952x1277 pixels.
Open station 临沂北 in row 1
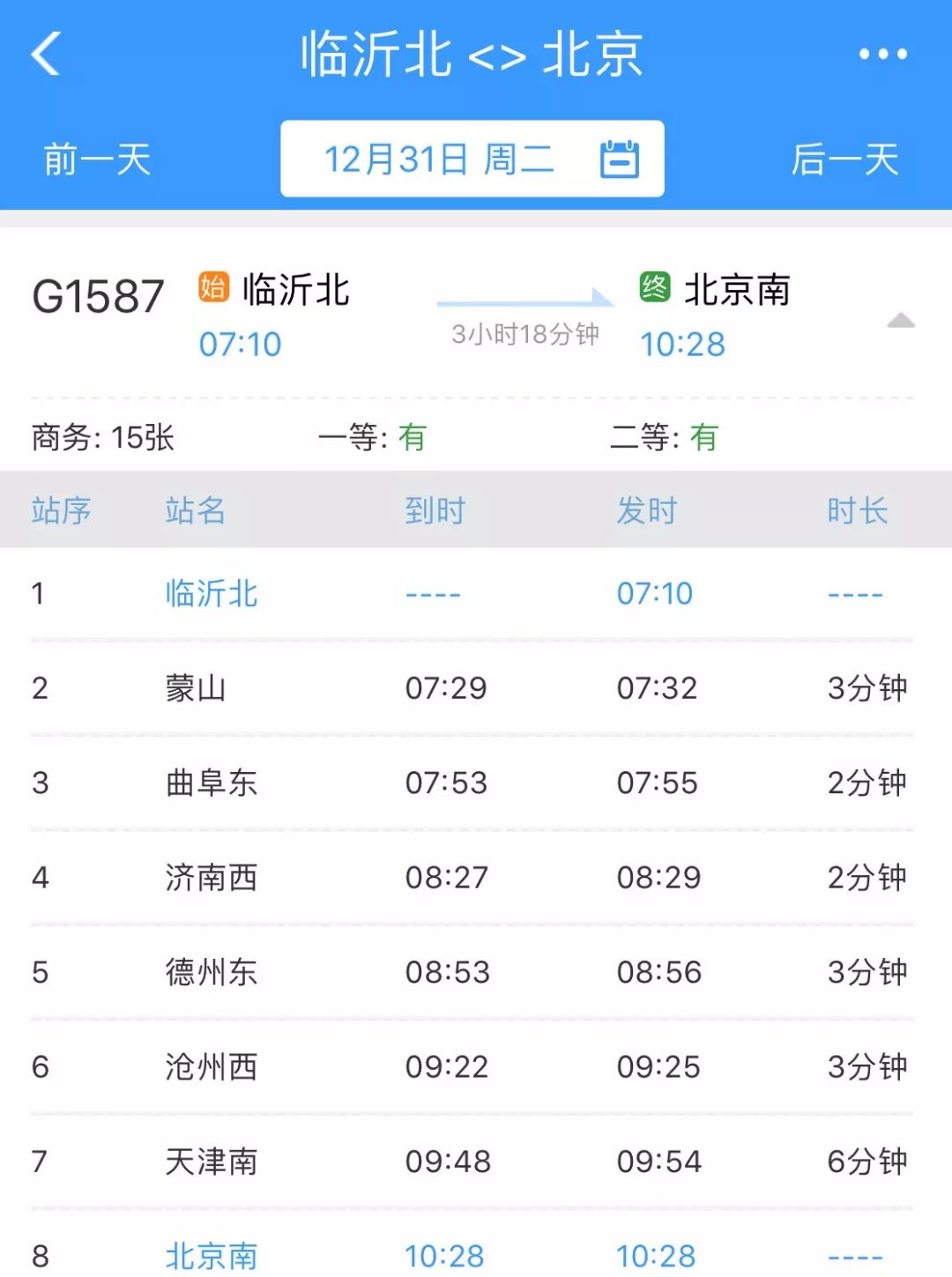click(210, 594)
